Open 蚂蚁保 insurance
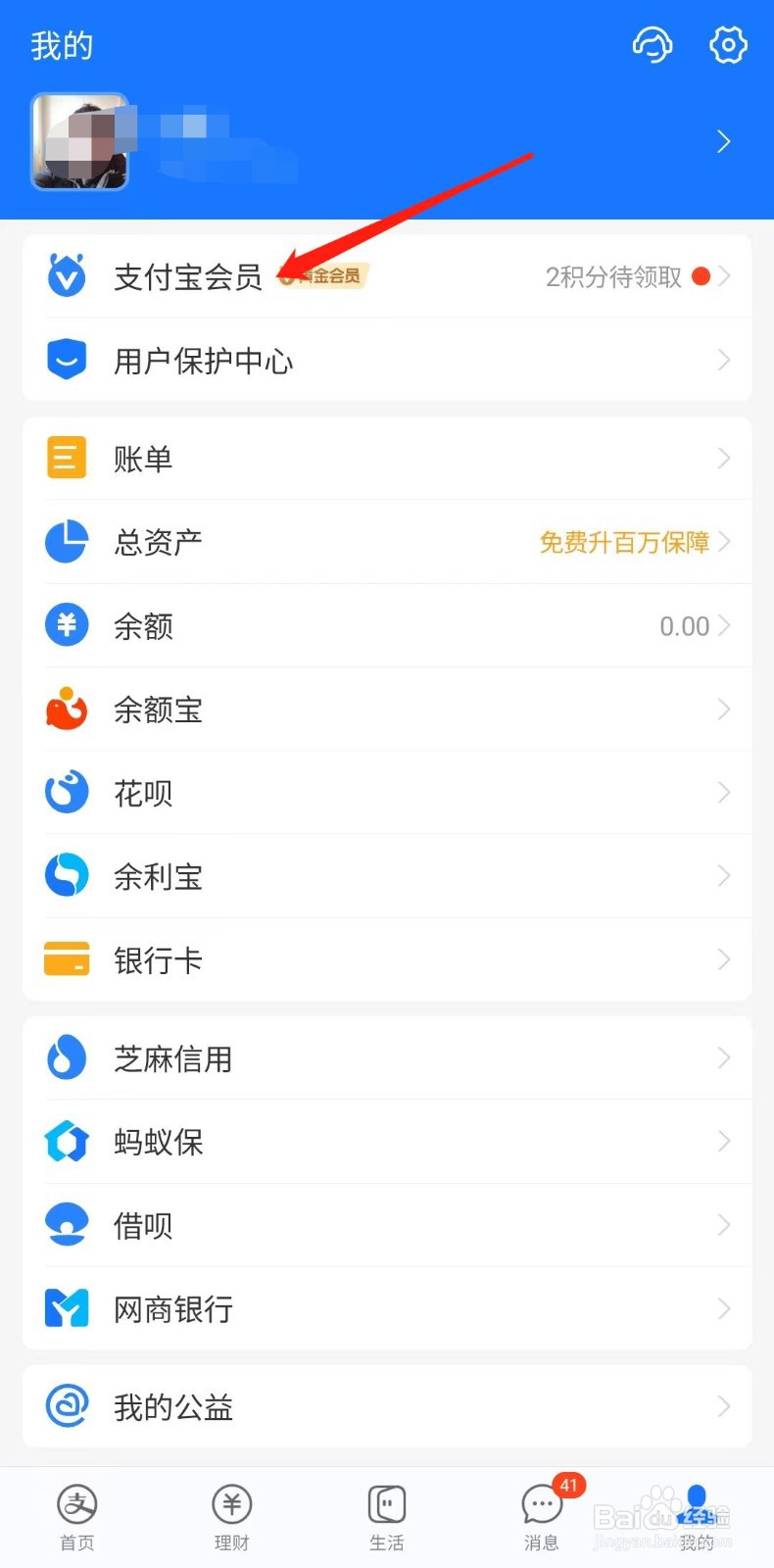The width and height of the screenshot is (774, 1568). pyautogui.click(x=159, y=1142)
